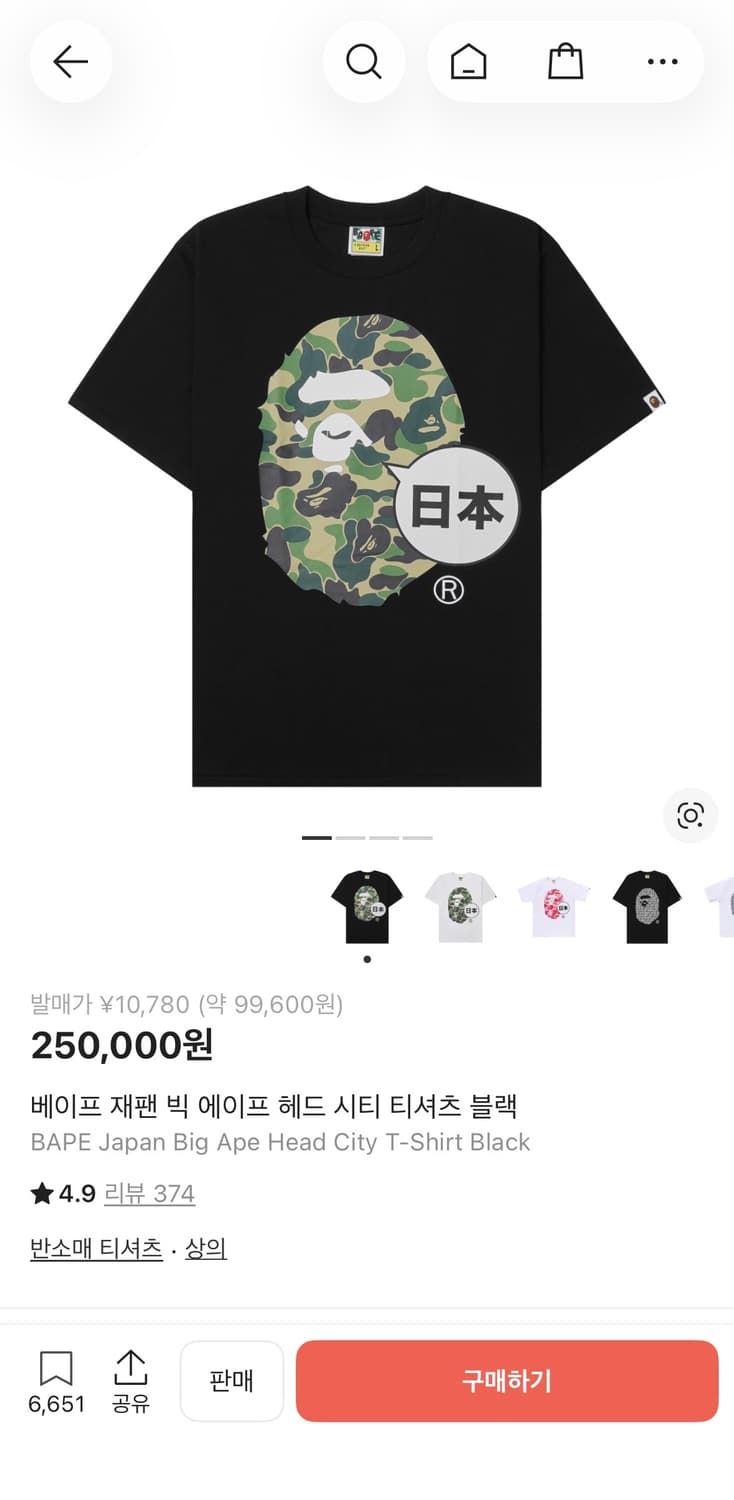Open the more options ellipsis menu
The image size is (734, 1500).
[x=662, y=61]
